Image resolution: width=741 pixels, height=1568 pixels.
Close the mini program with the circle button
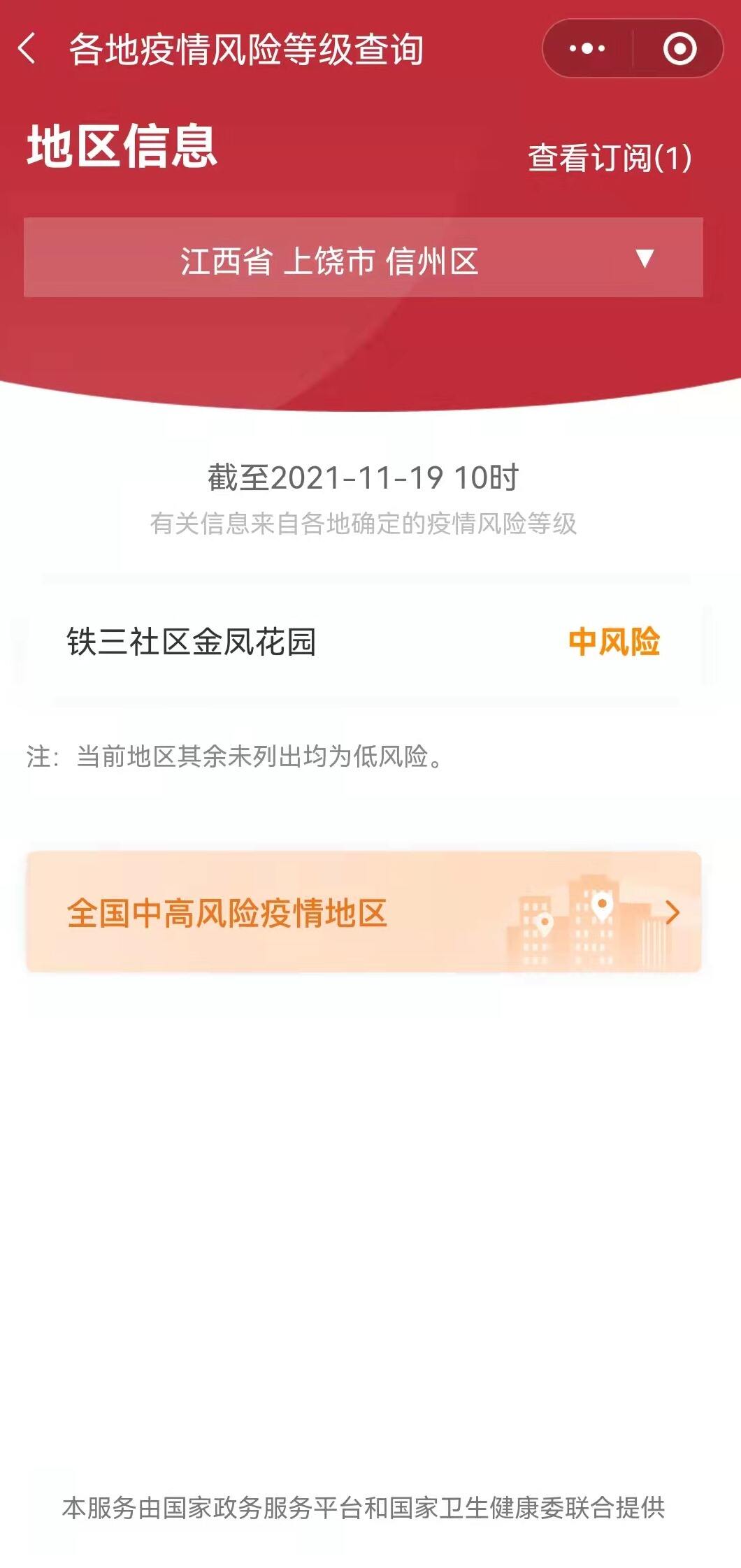click(679, 49)
